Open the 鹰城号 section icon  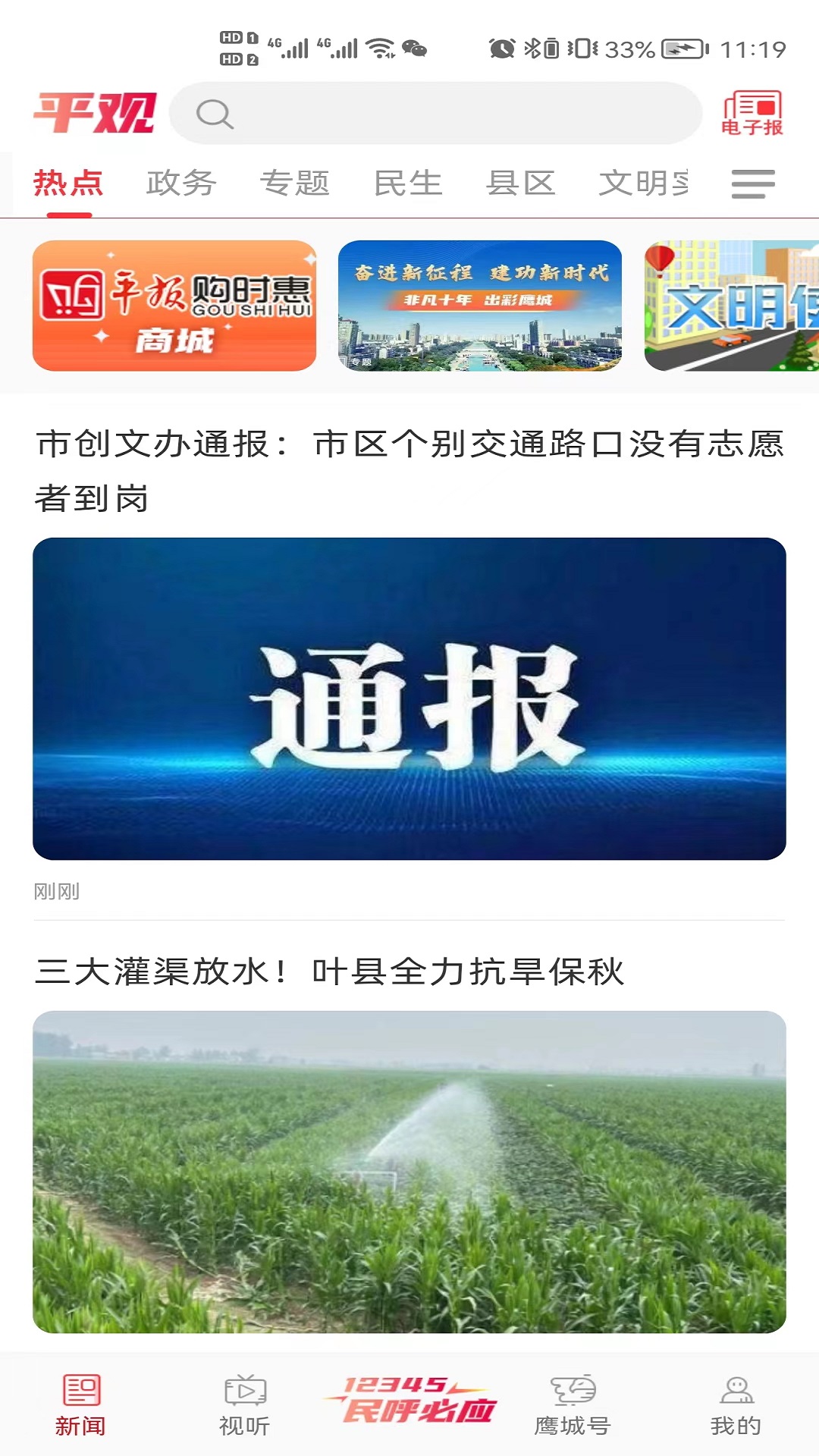[x=574, y=1407]
